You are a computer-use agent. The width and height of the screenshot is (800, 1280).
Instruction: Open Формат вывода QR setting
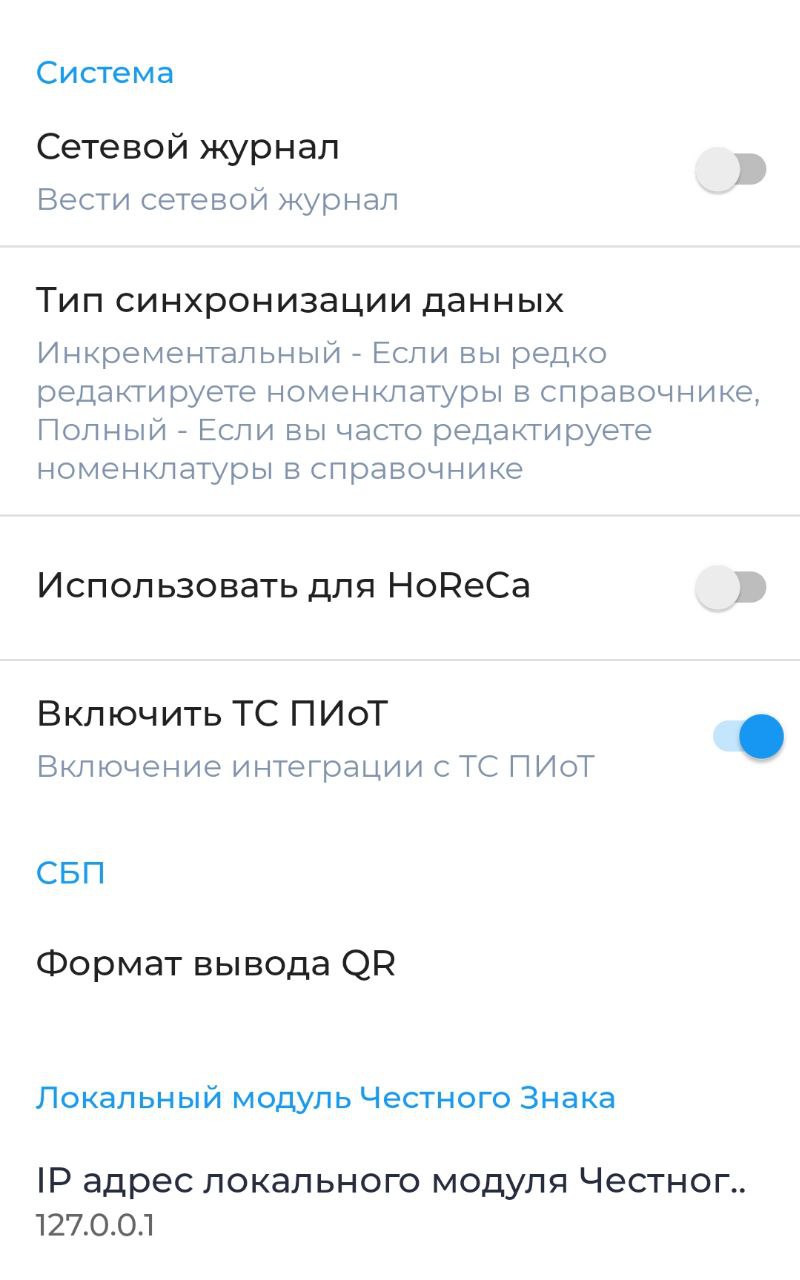(x=400, y=964)
